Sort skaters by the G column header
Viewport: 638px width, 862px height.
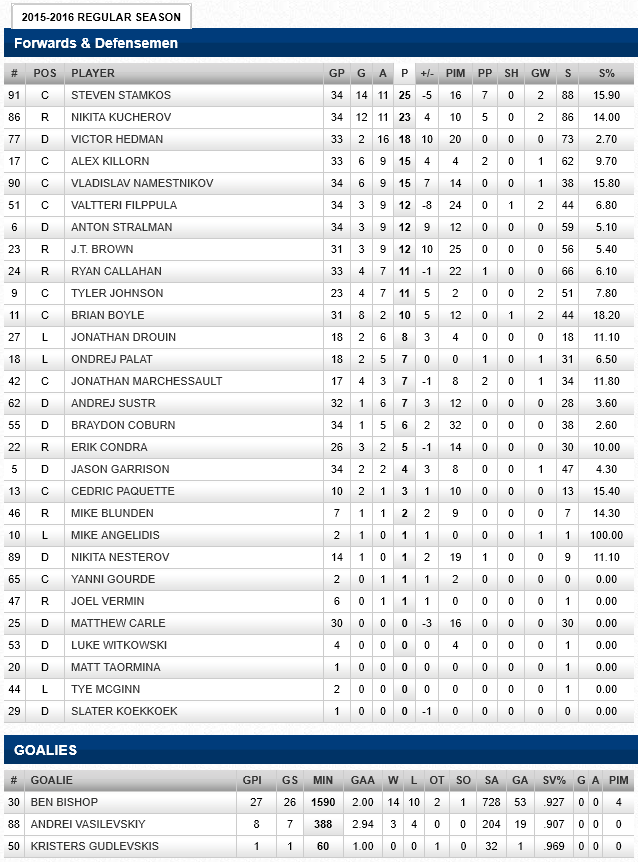click(x=361, y=73)
